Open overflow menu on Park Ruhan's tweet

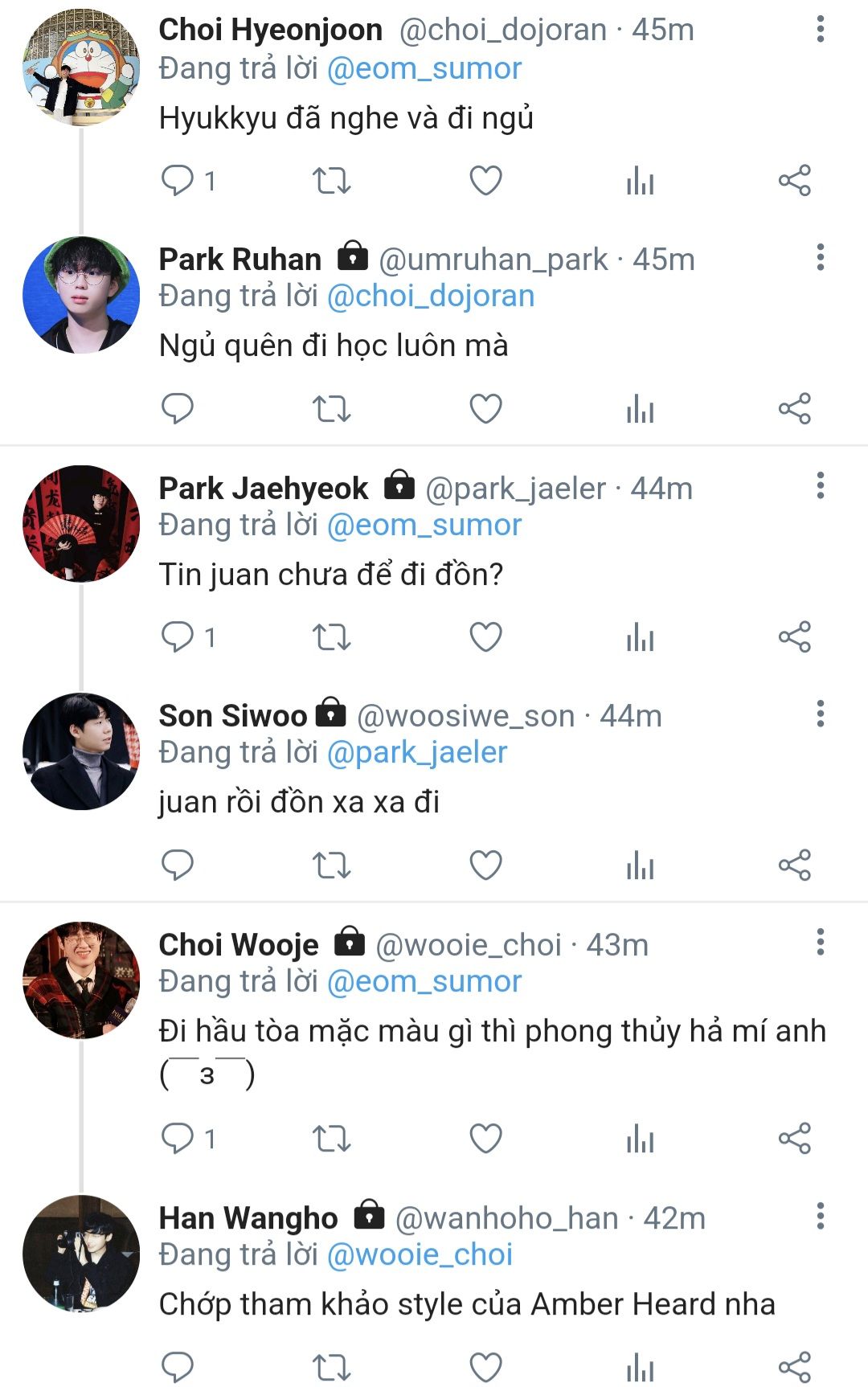tap(820, 257)
